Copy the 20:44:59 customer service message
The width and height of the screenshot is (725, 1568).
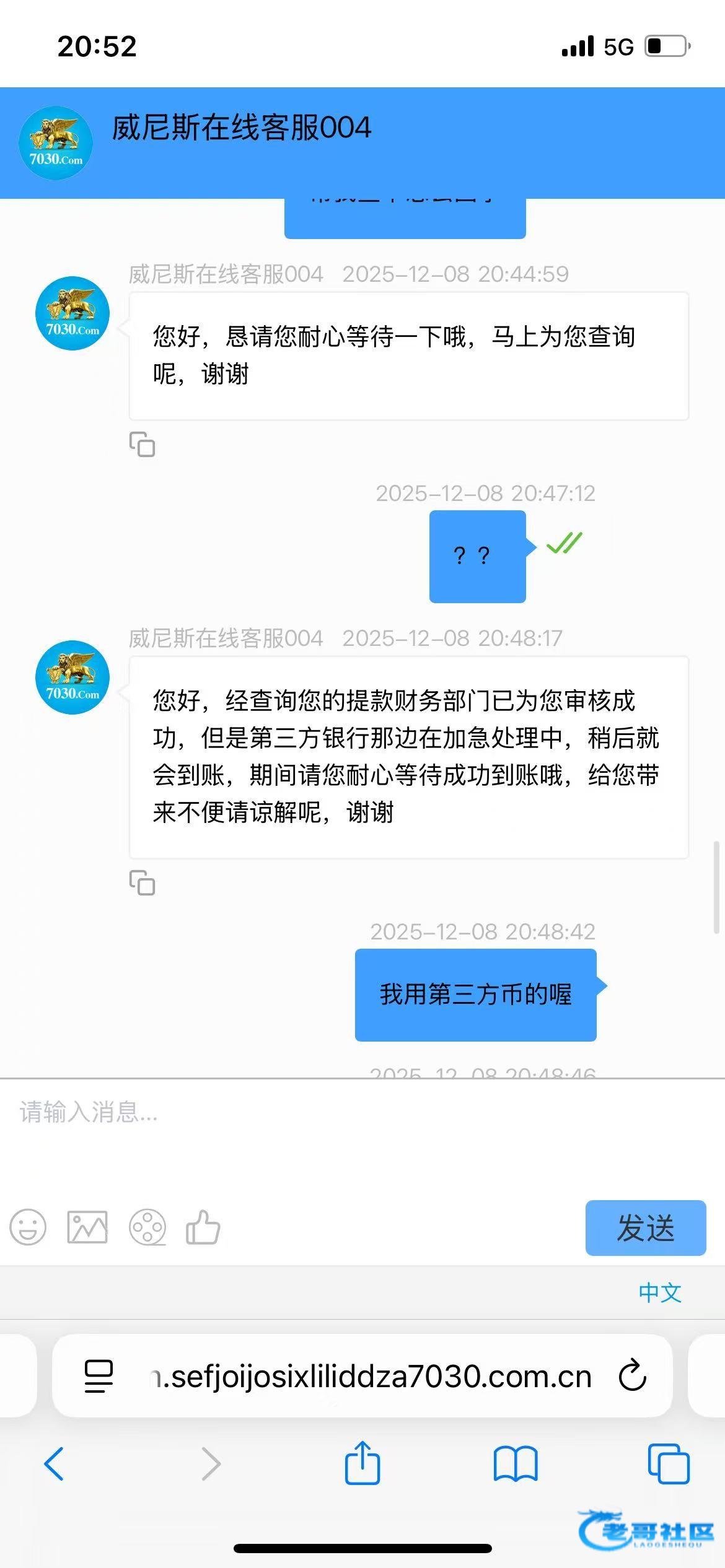(x=142, y=445)
